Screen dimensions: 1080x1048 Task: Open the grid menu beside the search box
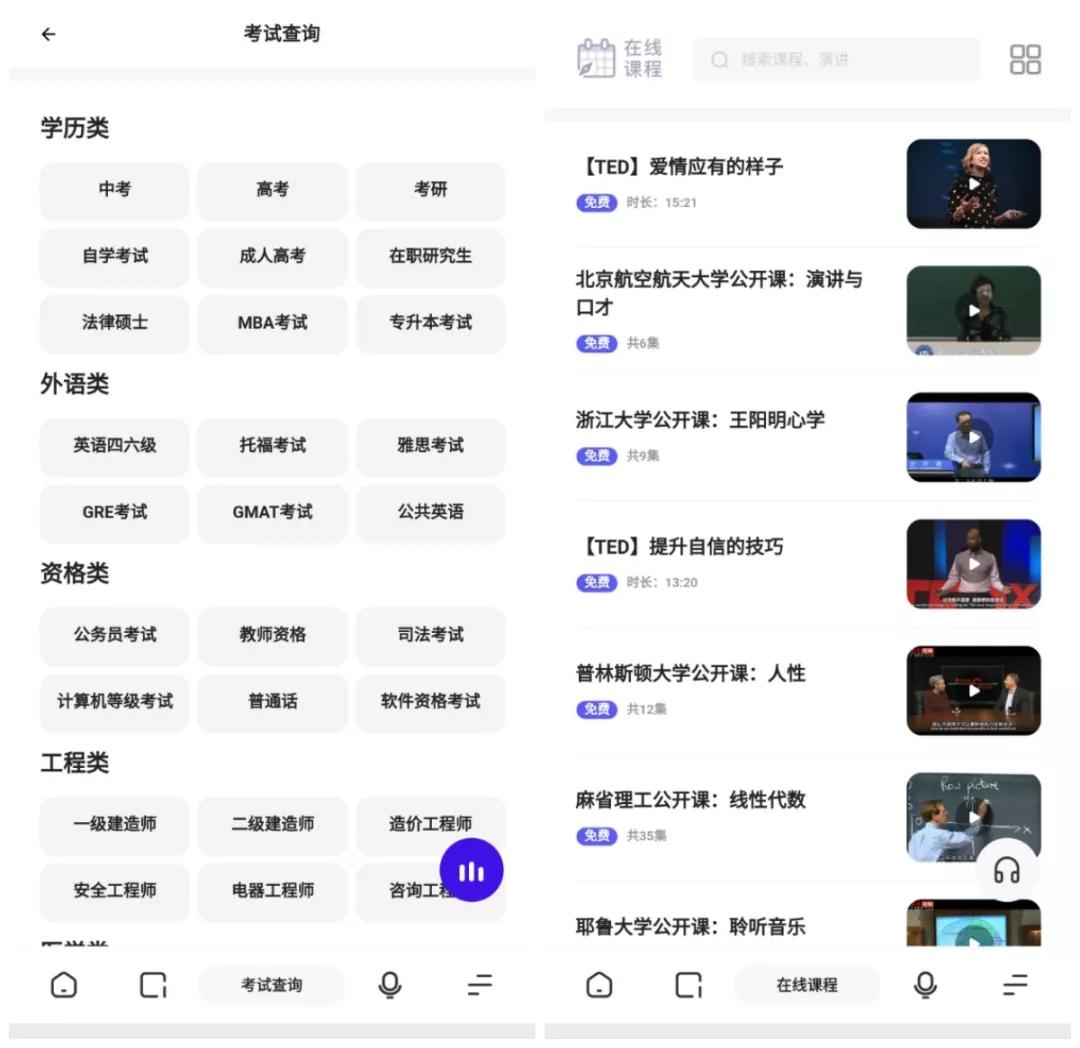[1025, 59]
